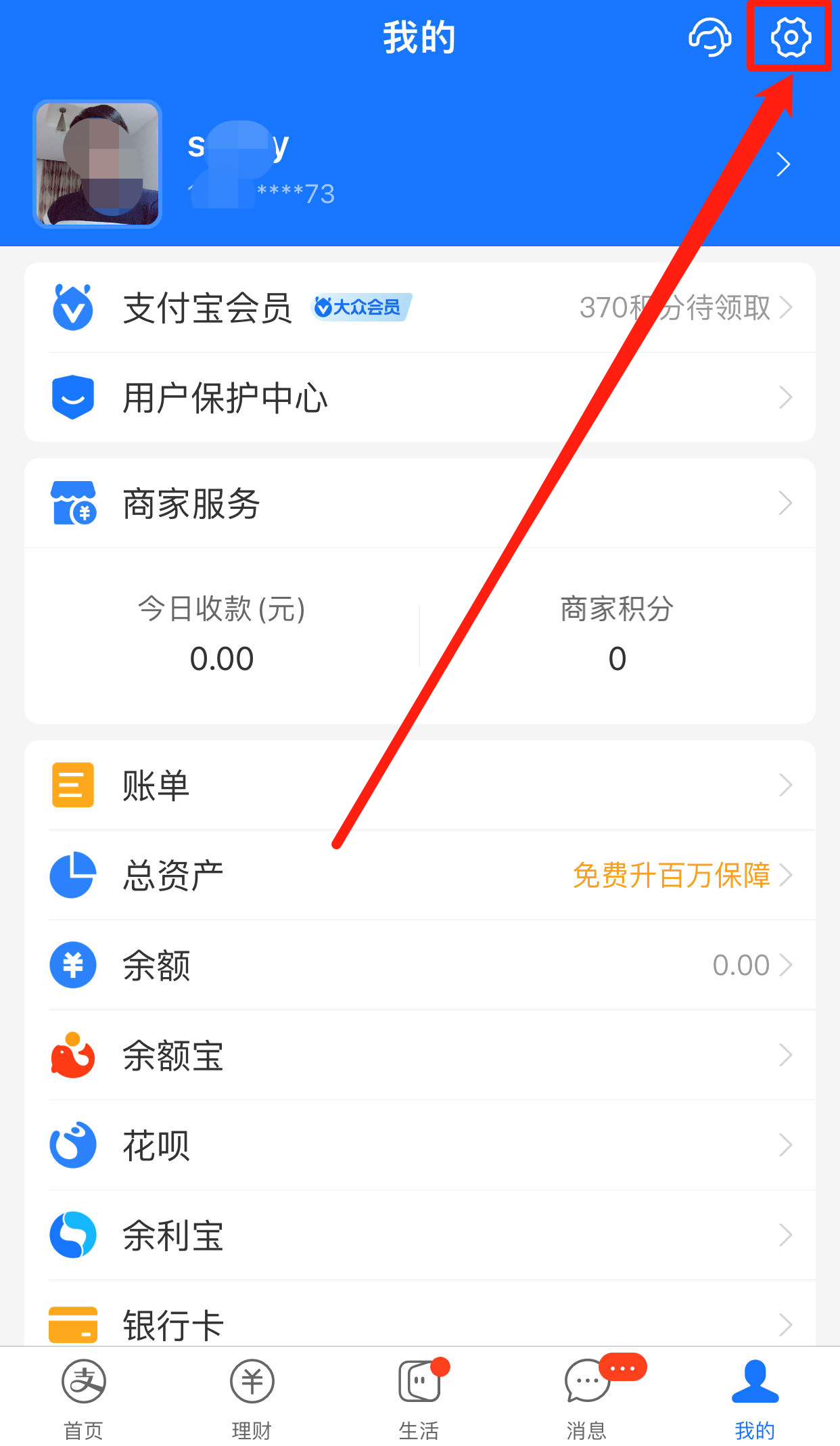
Task: Claim 370积分待领取 points
Action: point(676,308)
